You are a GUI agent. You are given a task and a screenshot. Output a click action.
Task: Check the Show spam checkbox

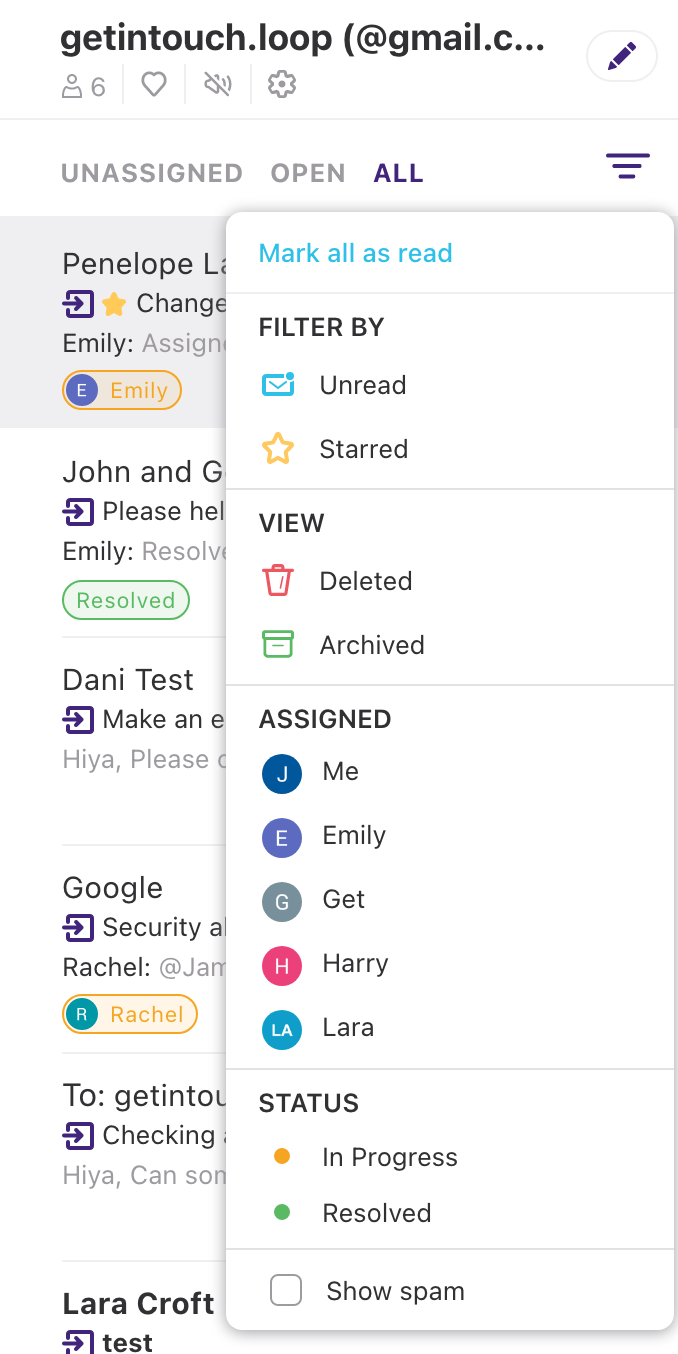(286, 1290)
